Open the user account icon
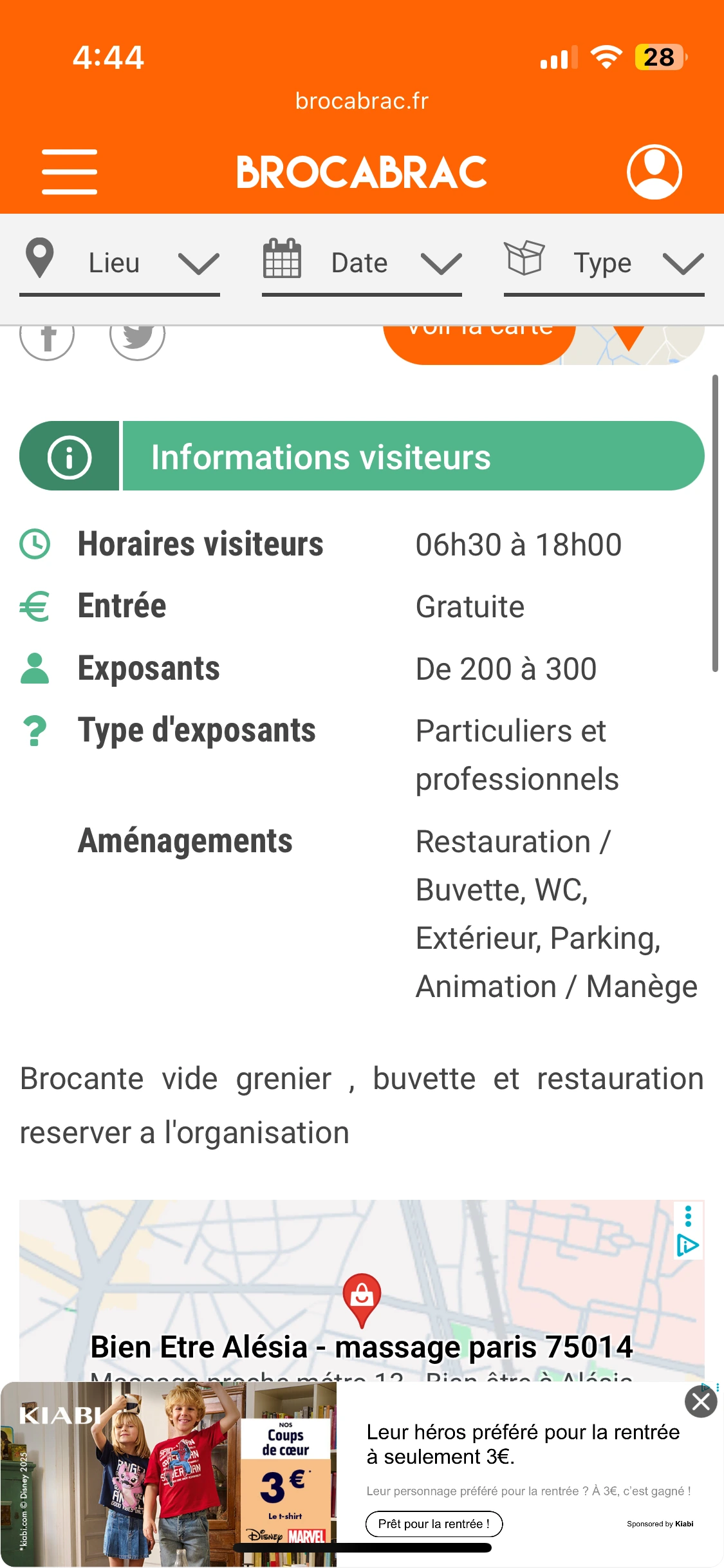 [x=654, y=172]
